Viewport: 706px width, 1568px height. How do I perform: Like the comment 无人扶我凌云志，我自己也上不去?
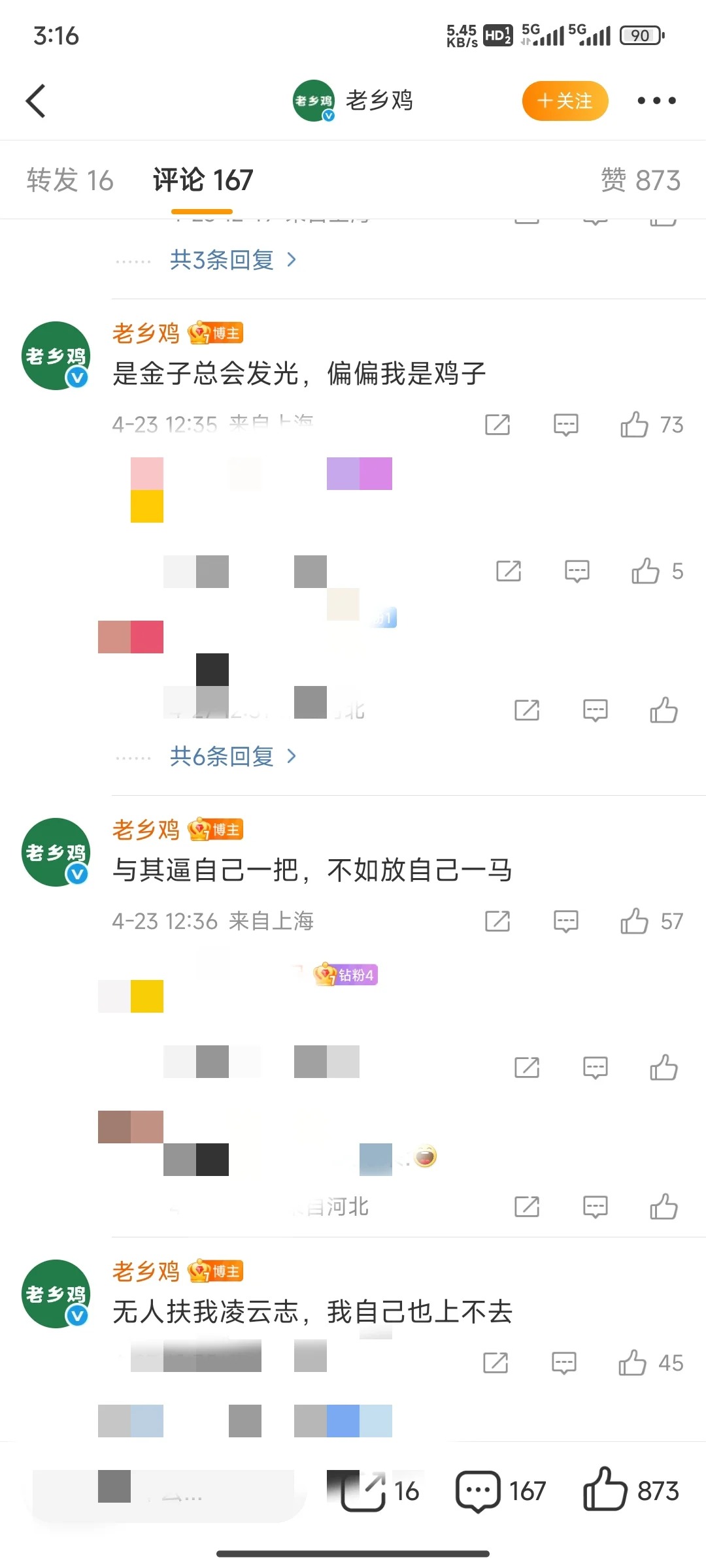(632, 1363)
